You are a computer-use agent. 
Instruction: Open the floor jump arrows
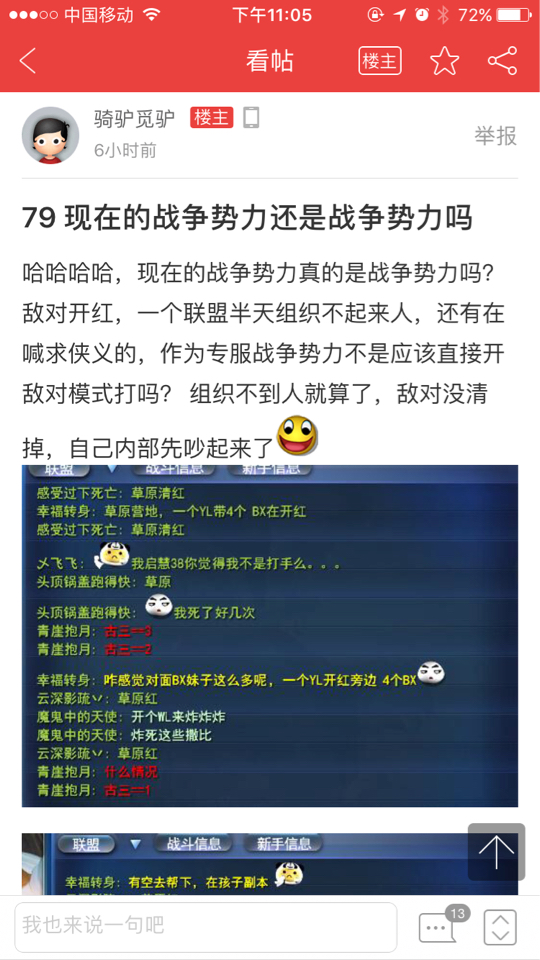click(x=500, y=928)
